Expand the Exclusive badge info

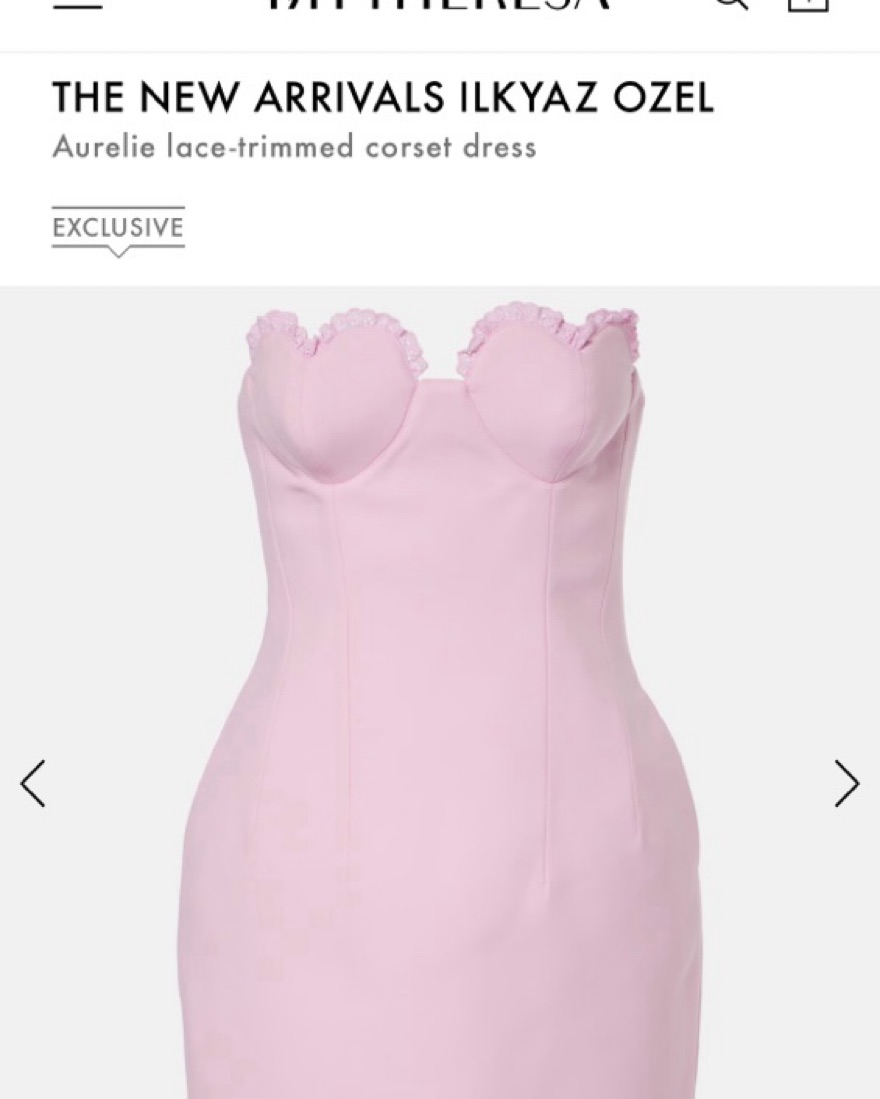point(118,230)
